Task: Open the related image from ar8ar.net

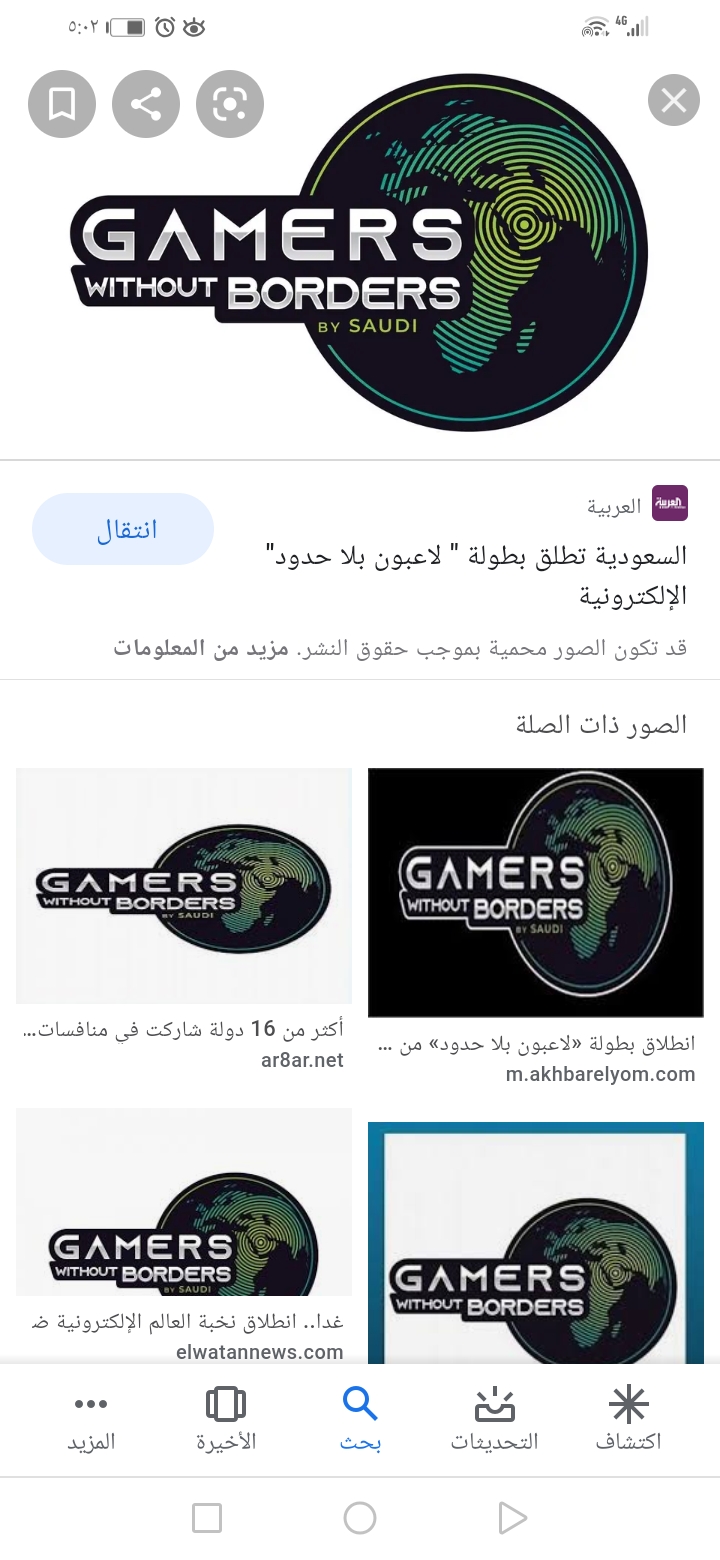Action: (x=184, y=885)
